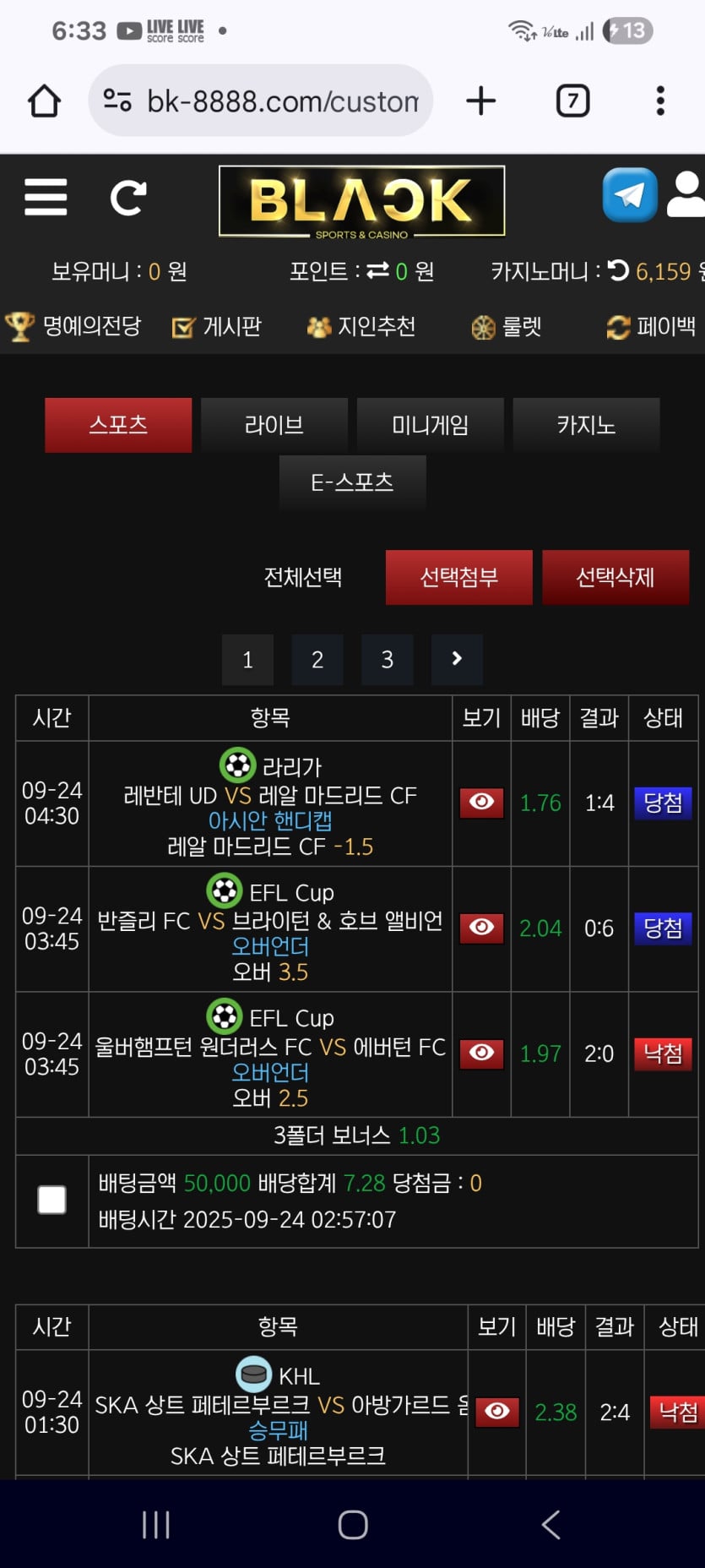705x1568 pixels.
Task: Tap 전체선택 to select all bets
Action: point(303,577)
